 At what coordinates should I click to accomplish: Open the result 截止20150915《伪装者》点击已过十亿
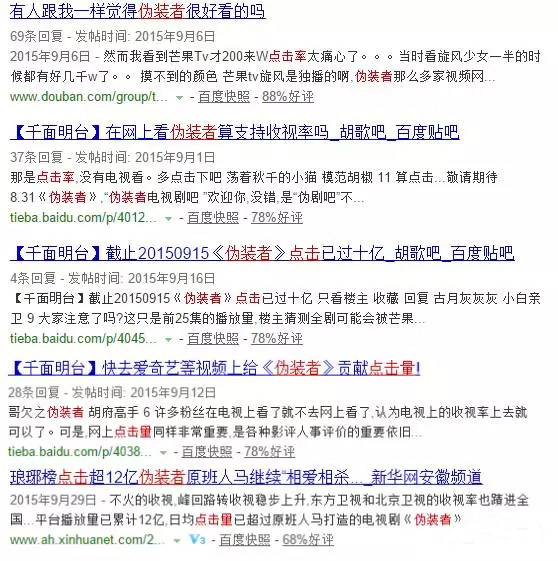coord(262,253)
